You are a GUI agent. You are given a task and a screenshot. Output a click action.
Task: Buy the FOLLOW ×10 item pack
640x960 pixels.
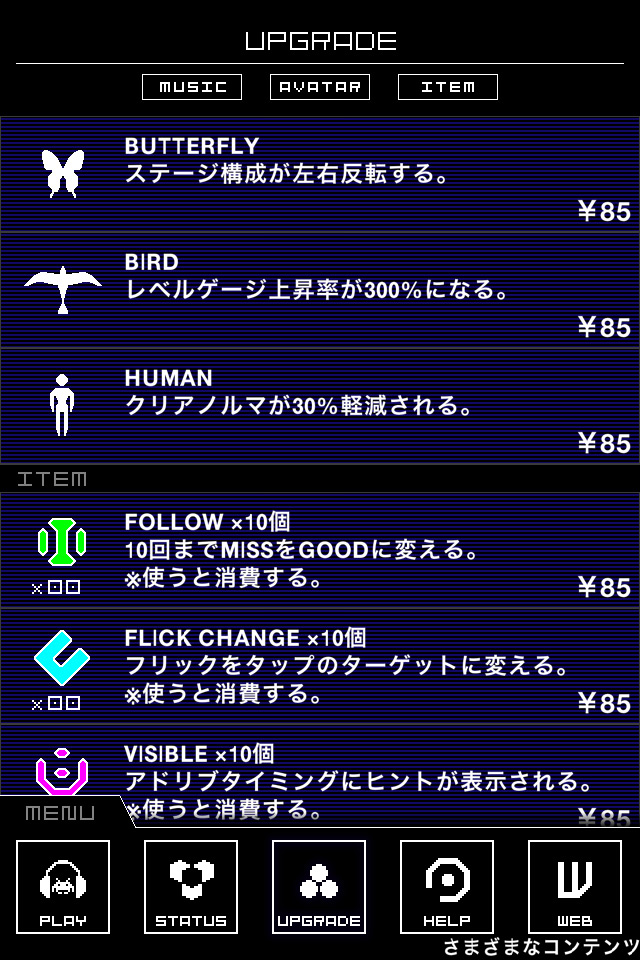[320, 550]
